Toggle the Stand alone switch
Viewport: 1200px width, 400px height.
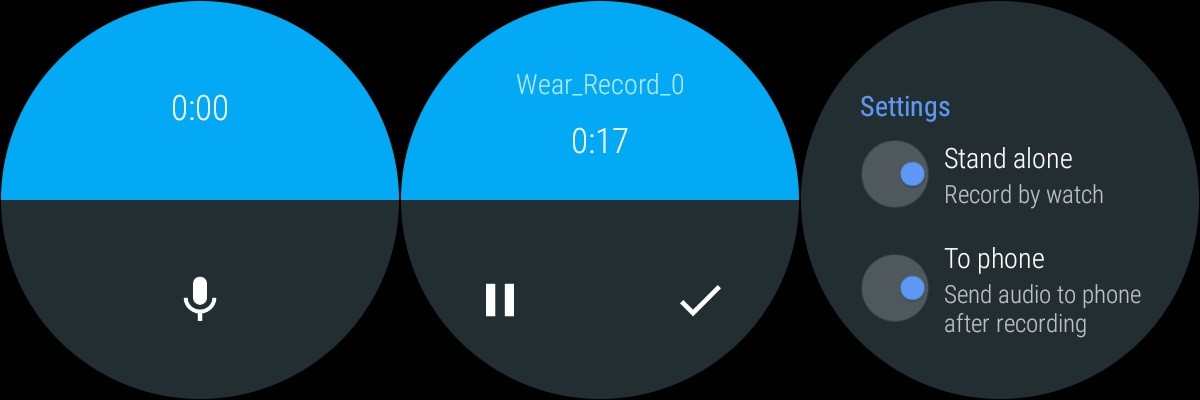click(896, 175)
